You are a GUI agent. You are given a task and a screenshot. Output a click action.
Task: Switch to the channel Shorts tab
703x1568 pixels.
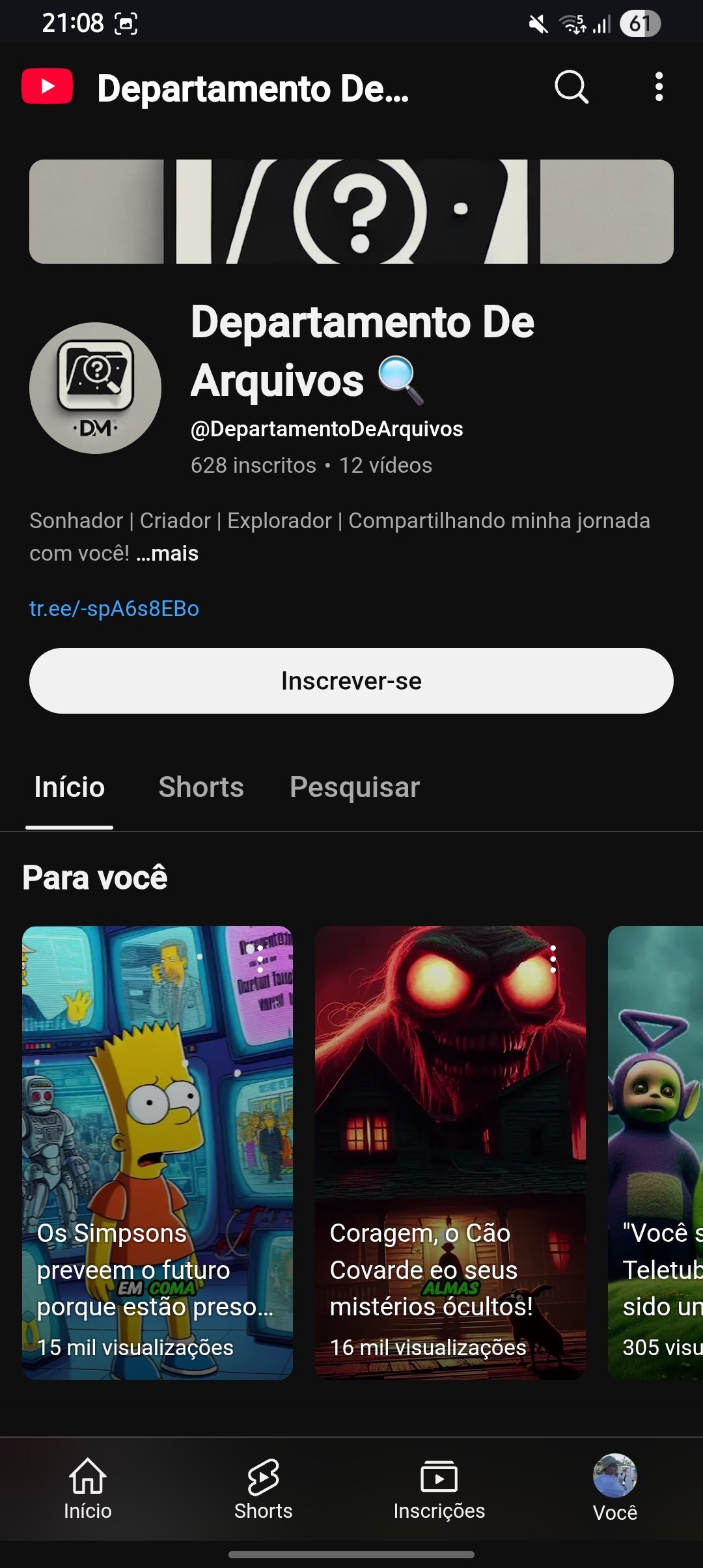(x=201, y=787)
